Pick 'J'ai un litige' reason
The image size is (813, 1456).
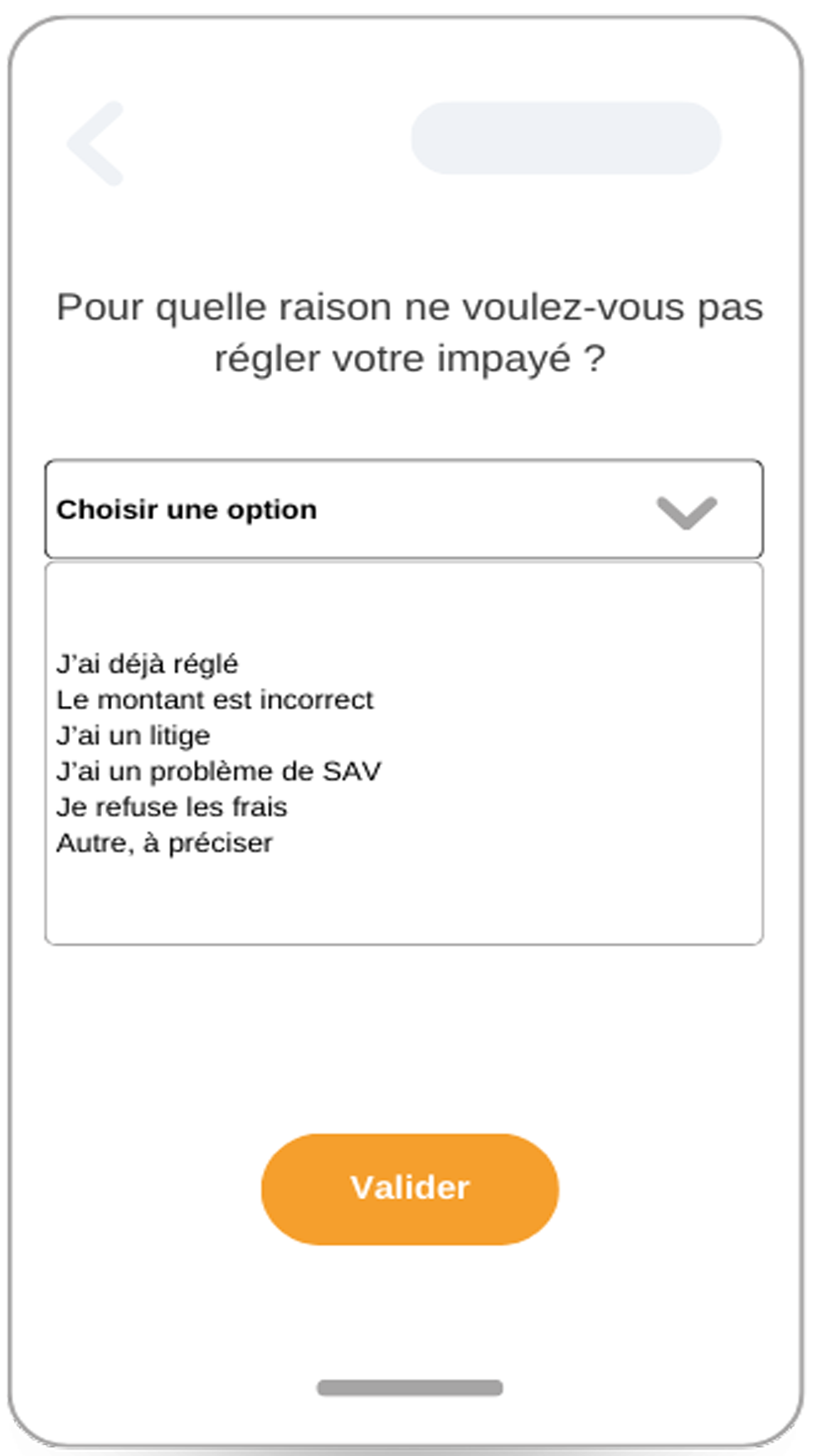point(134,736)
